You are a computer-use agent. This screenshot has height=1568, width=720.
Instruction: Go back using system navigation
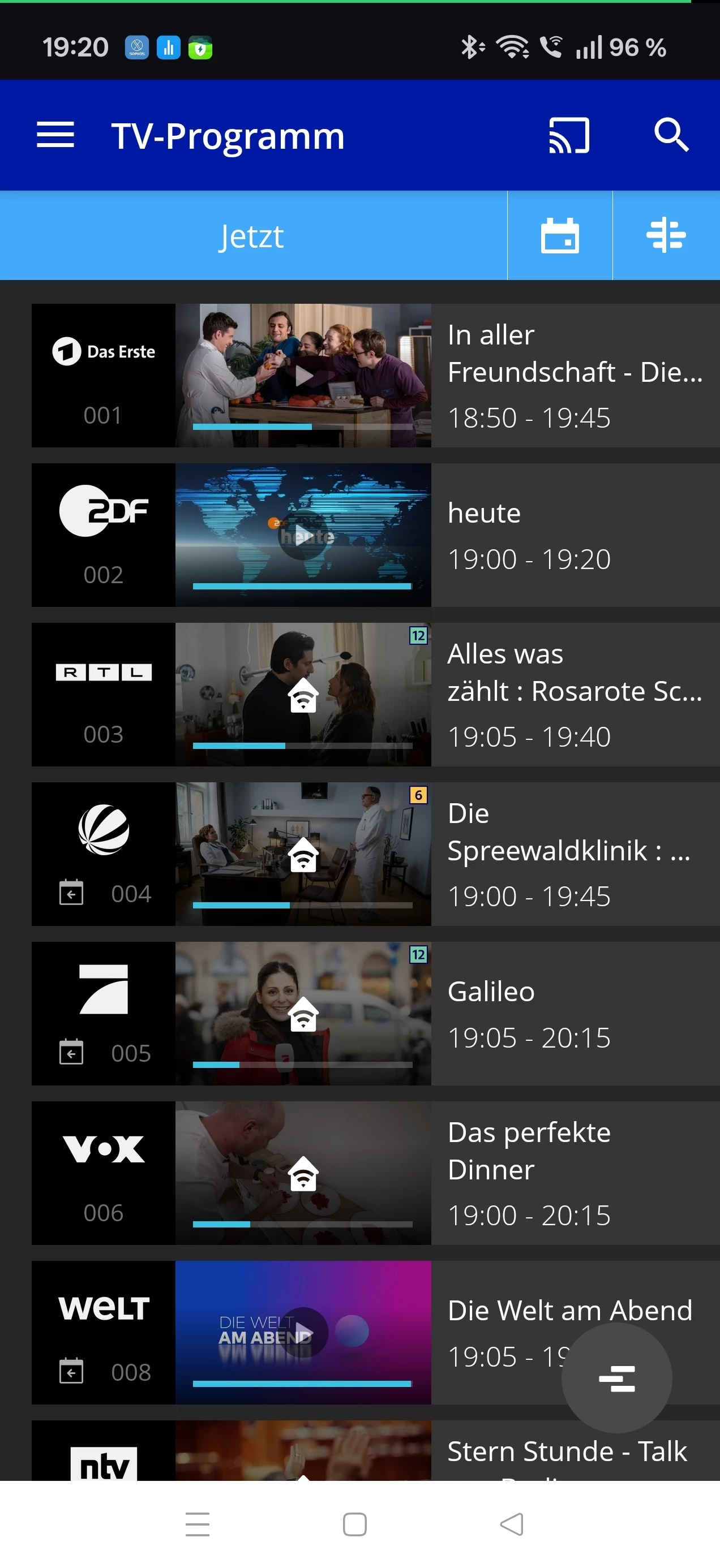[512, 1524]
